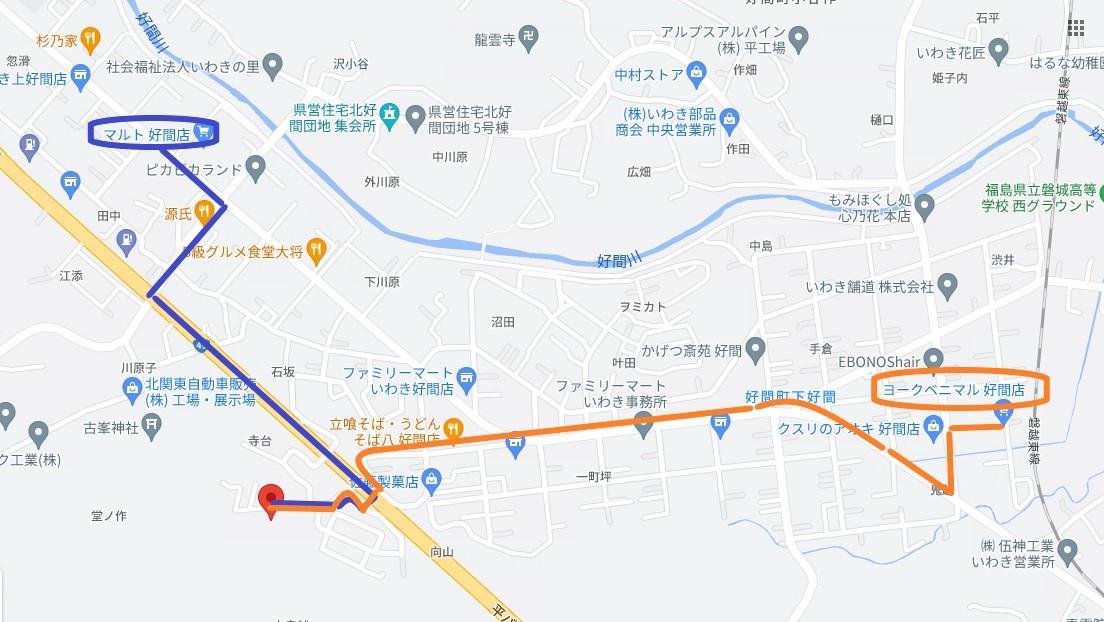Select 中村ストア shopping marker
Screen dimensions: 1104x622
(x=697, y=74)
